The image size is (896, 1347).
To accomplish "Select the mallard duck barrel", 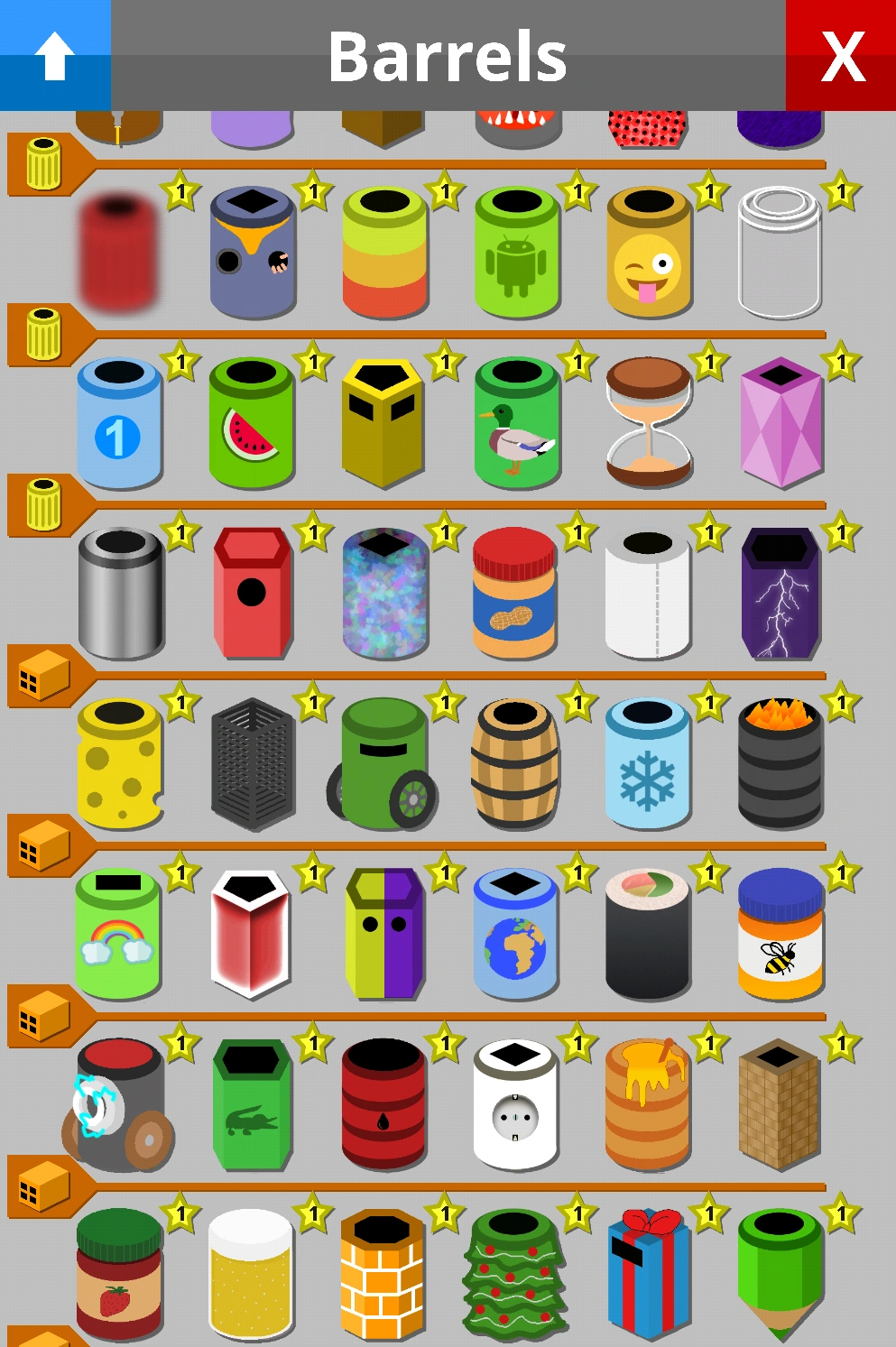I will (x=516, y=424).
